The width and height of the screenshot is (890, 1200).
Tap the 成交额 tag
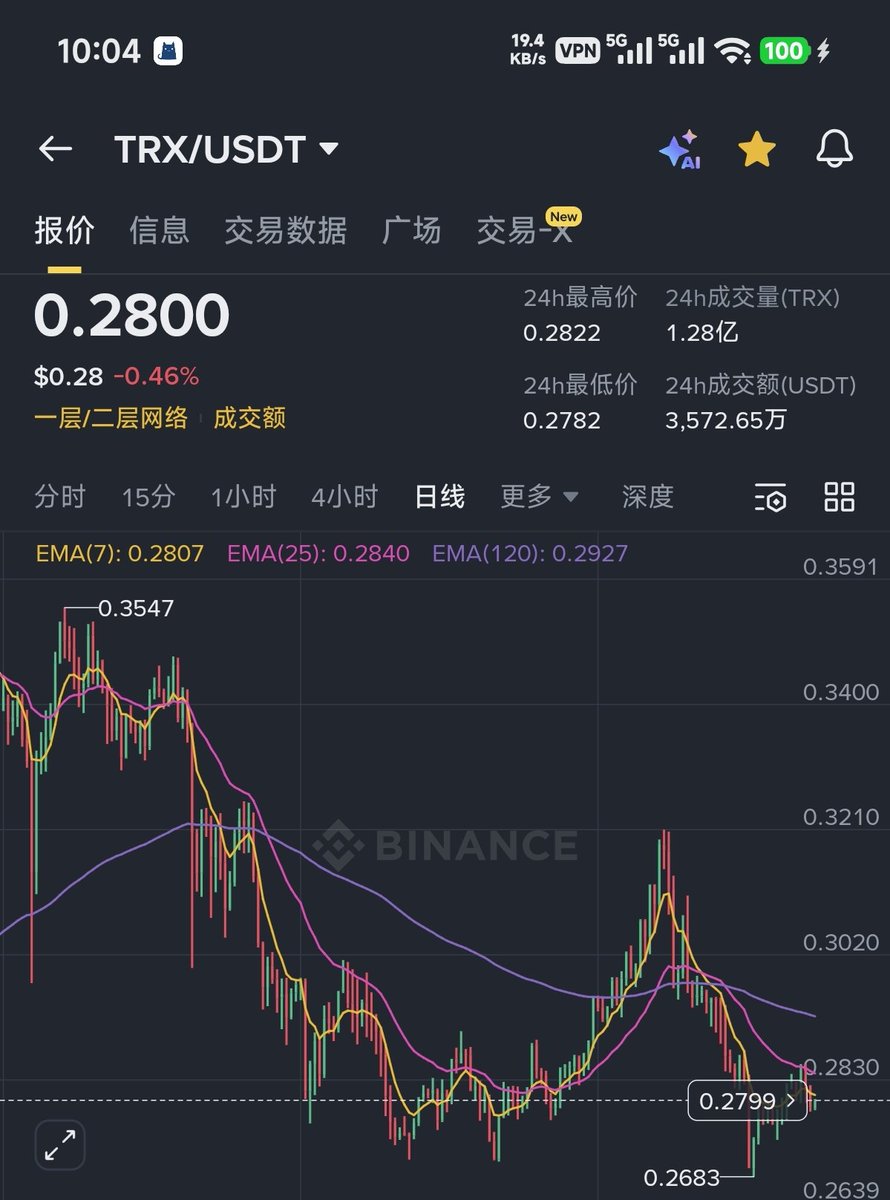pyautogui.click(x=249, y=418)
